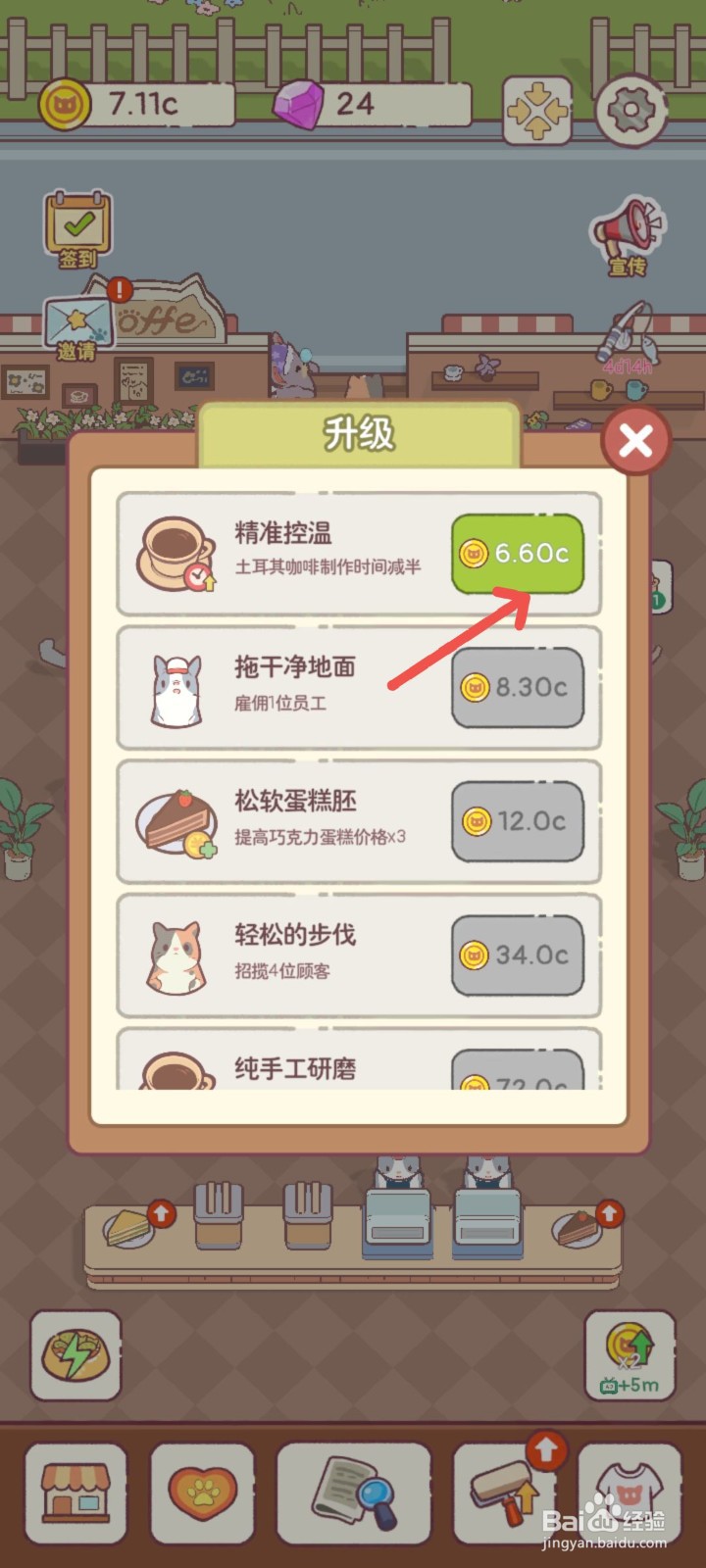Image resolution: width=706 pixels, height=1568 pixels.
Task: Buy 拖干净地面 upgrade for 8.30c
Action: tap(518, 689)
